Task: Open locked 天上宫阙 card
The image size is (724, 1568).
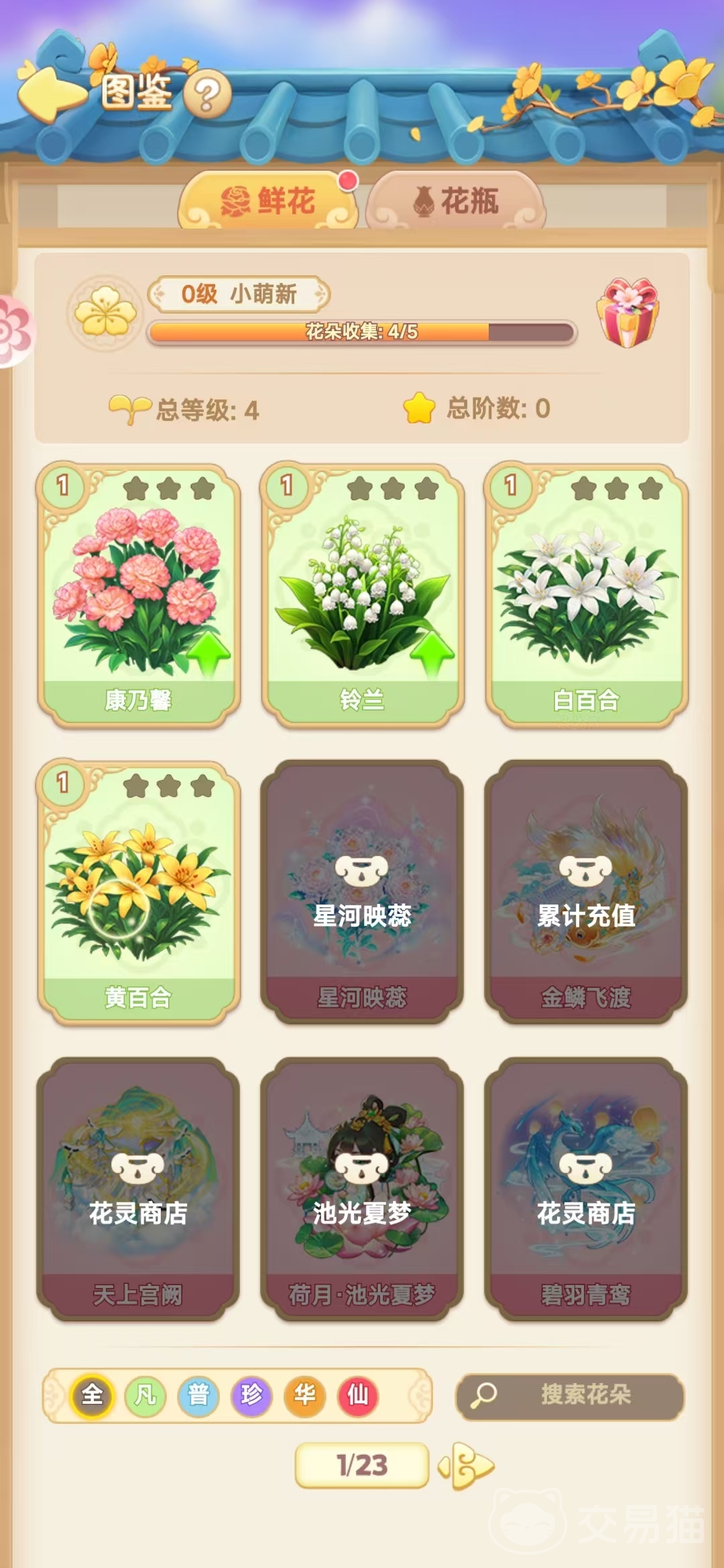Action: (138, 1189)
